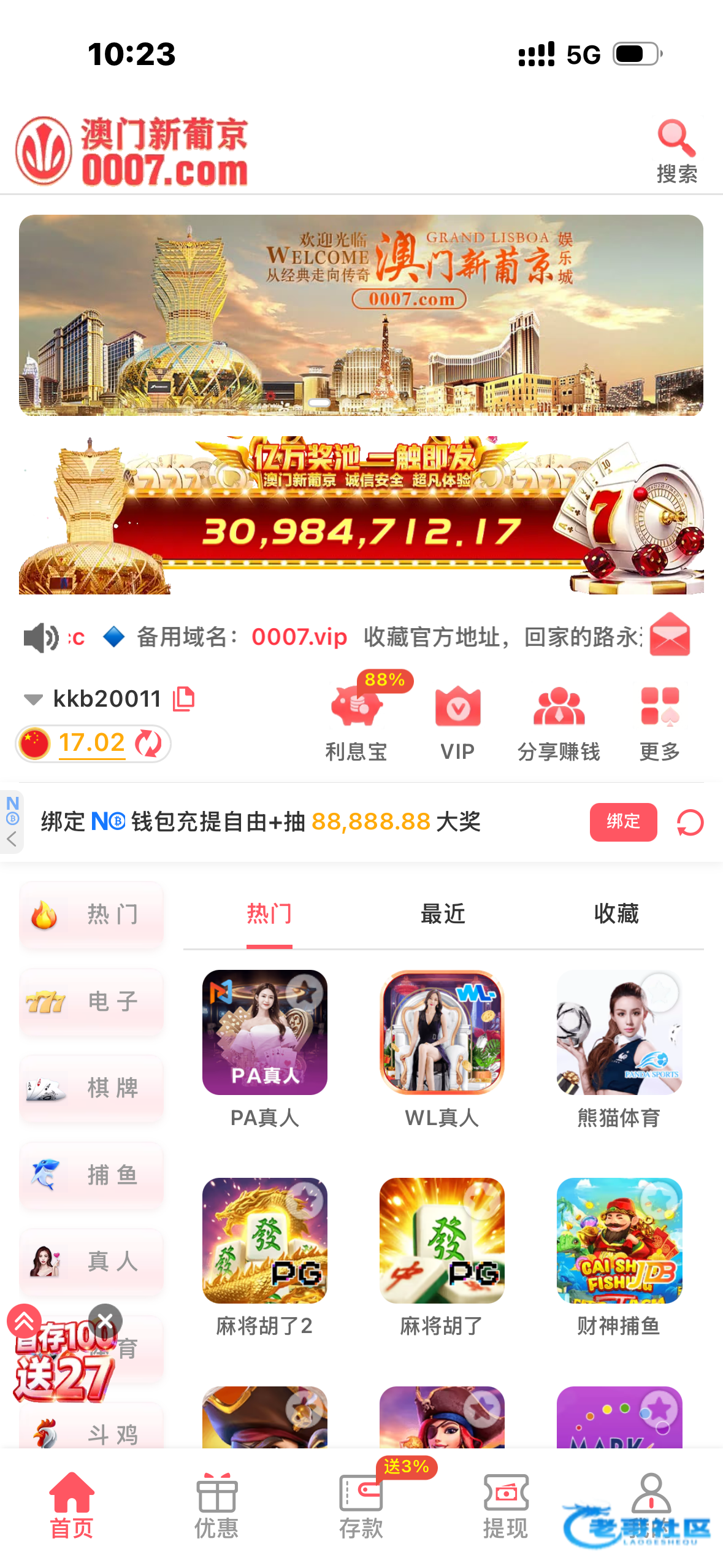Open the red envelope messages icon
This screenshot has height=1568, width=723.
point(670,635)
